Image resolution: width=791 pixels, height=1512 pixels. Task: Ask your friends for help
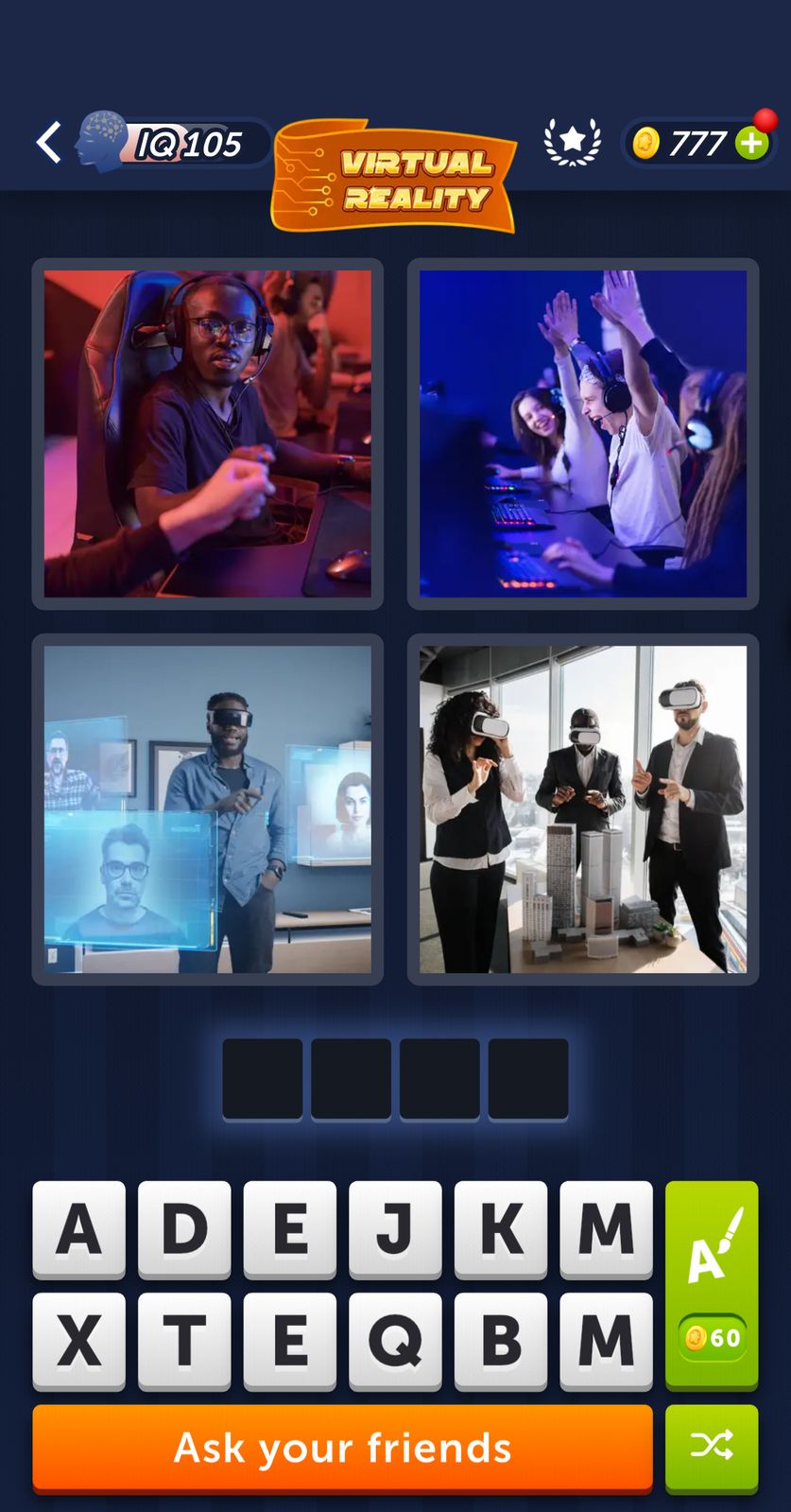pos(342,1448)
